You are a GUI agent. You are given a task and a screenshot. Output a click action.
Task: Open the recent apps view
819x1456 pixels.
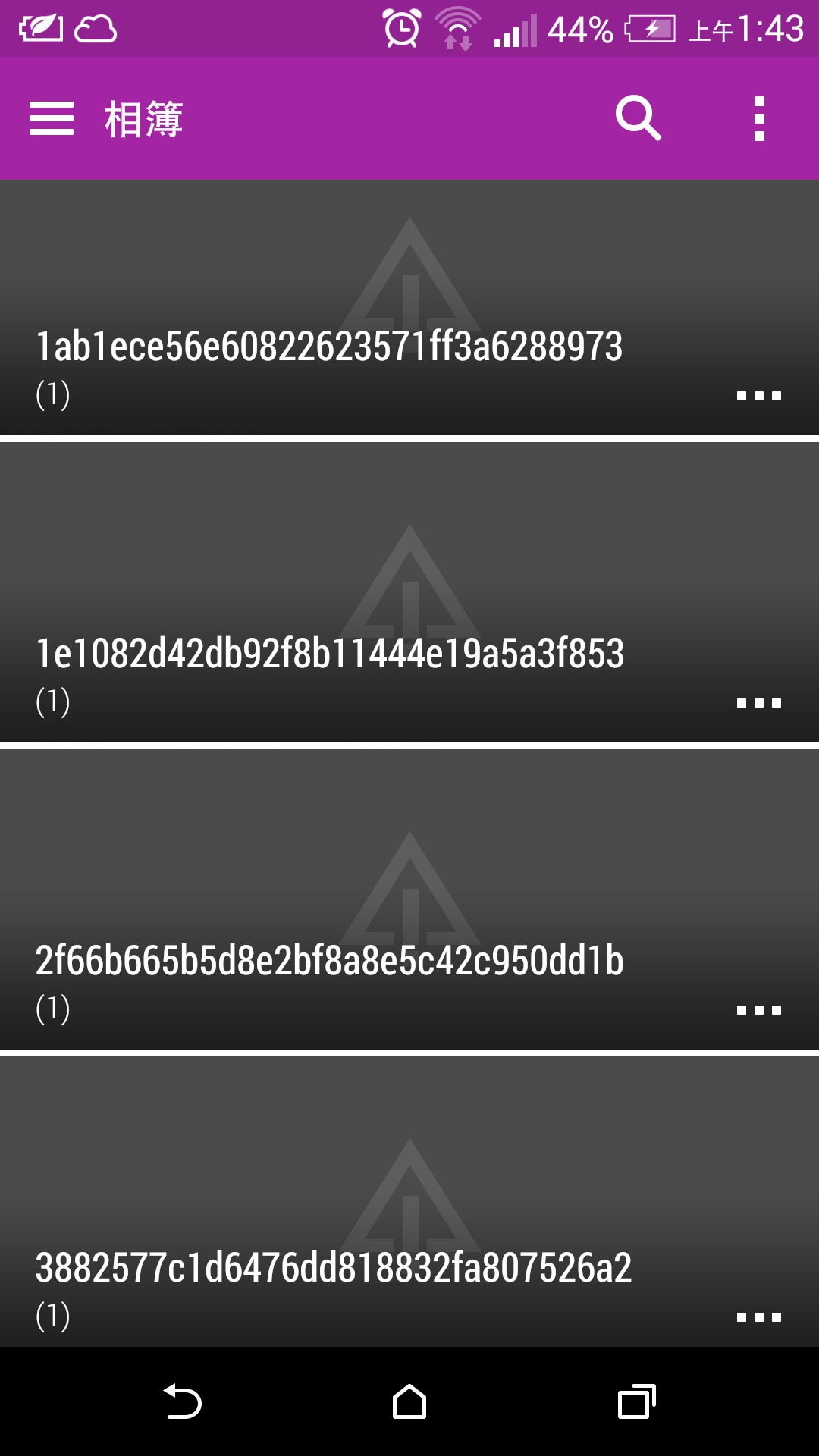[637, 1401]
